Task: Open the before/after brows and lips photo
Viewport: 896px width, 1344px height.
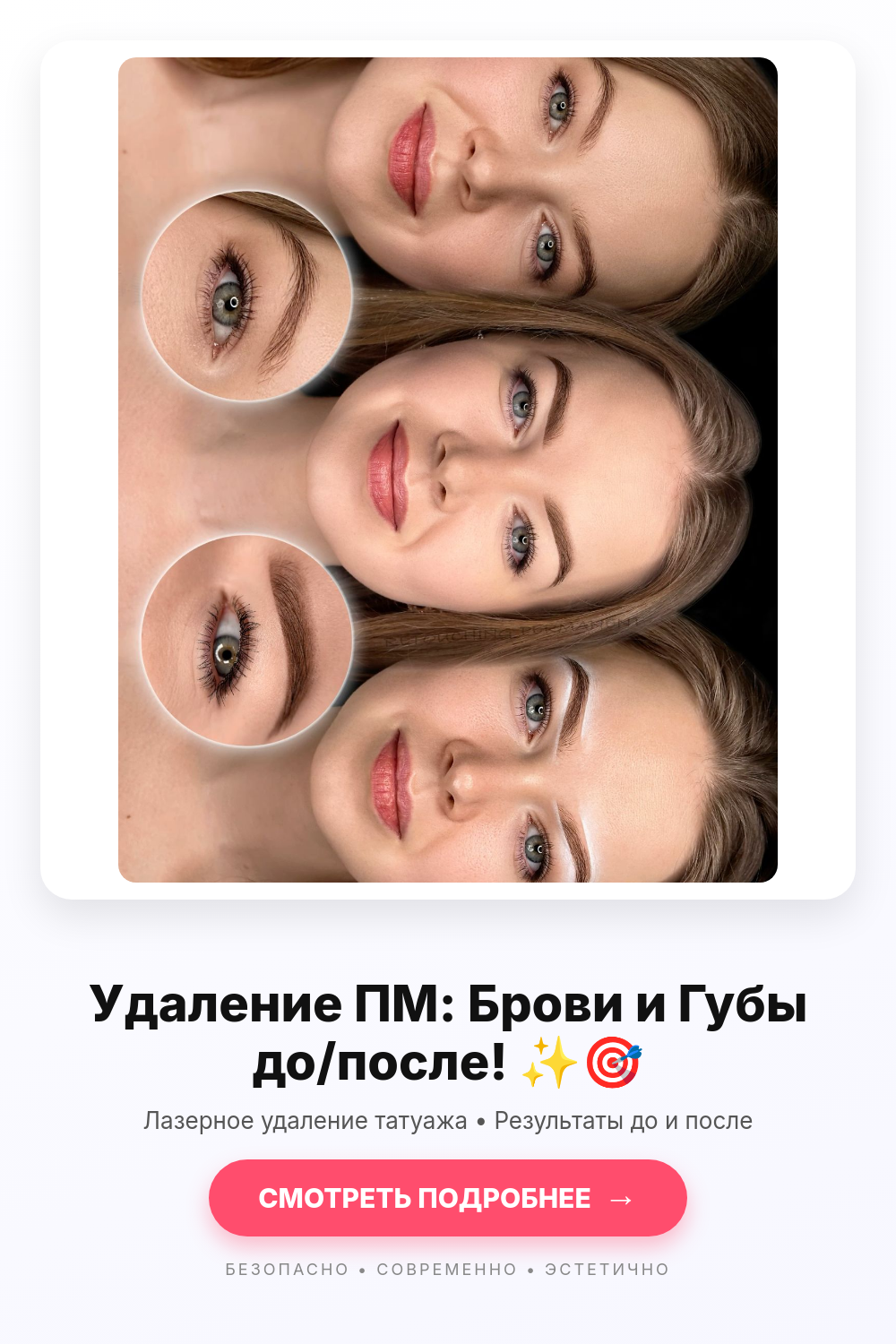Action: (x=448, y=470)
